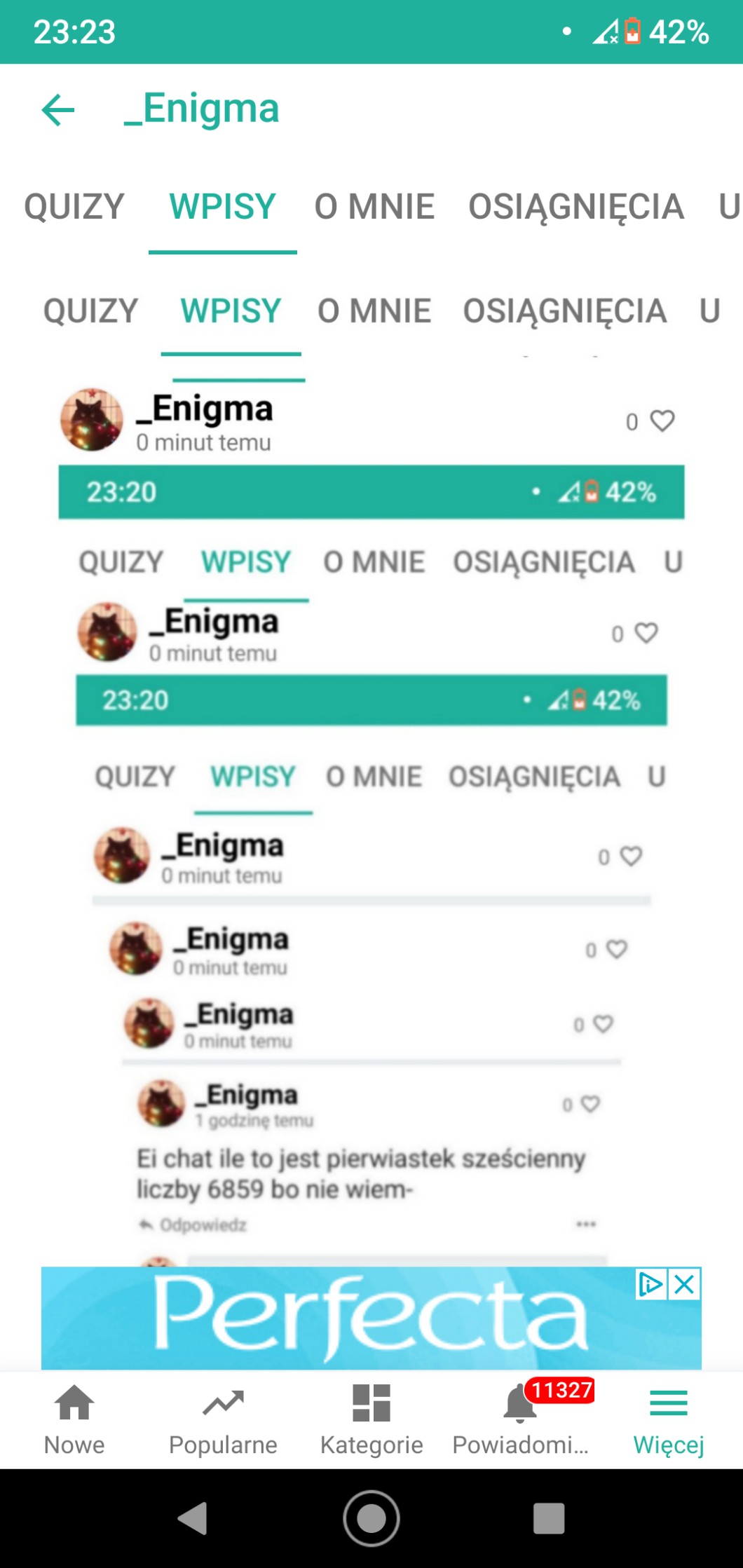Open the system recent apps view
Screen dimensions: 743x1568
(x=549, y=1518)
